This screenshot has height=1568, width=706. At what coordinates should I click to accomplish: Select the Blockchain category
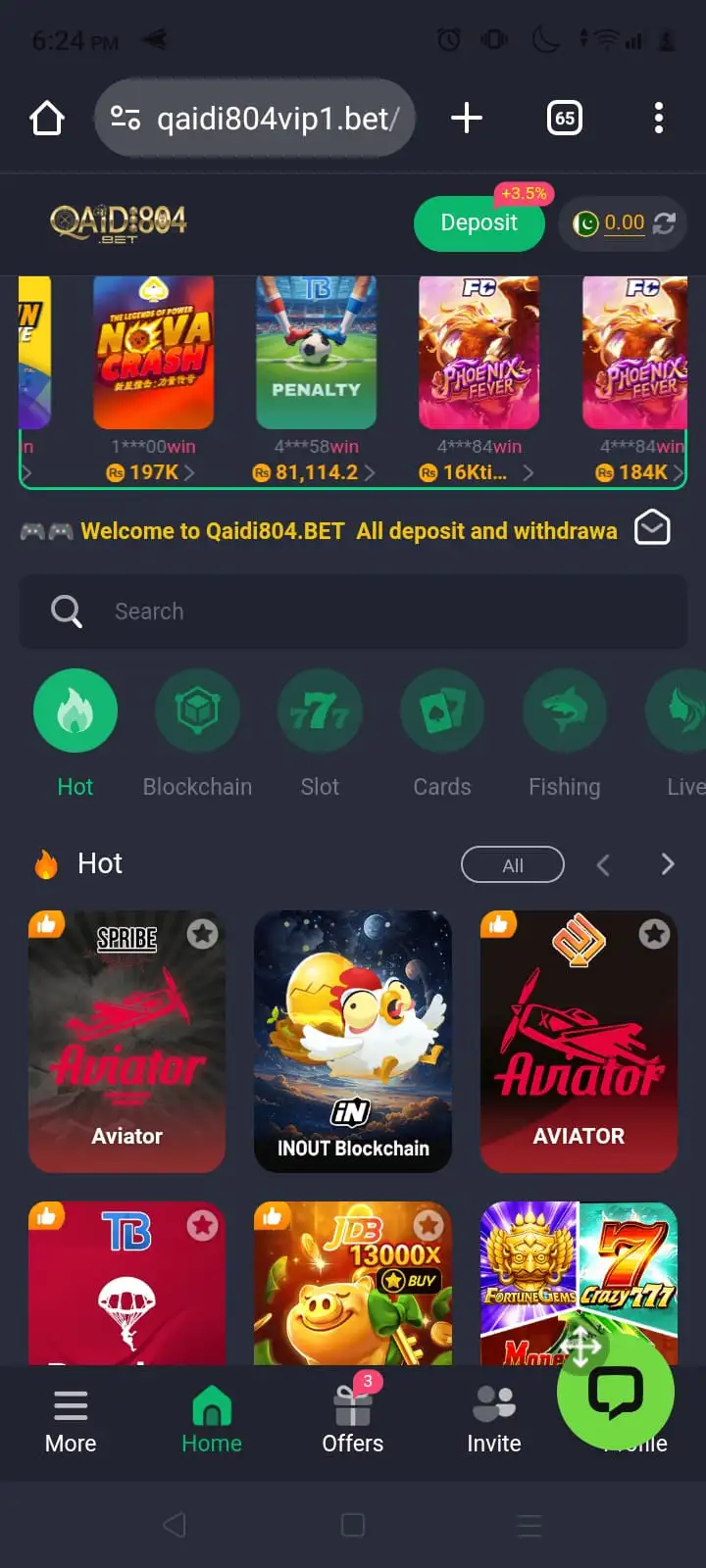(x=197, y=711)
